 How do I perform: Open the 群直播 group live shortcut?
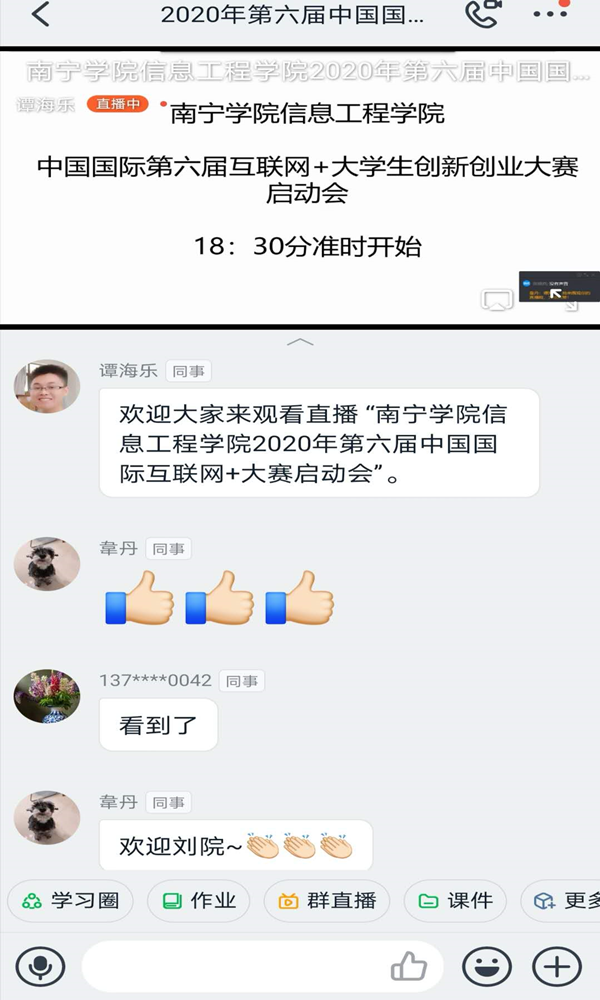327,900
